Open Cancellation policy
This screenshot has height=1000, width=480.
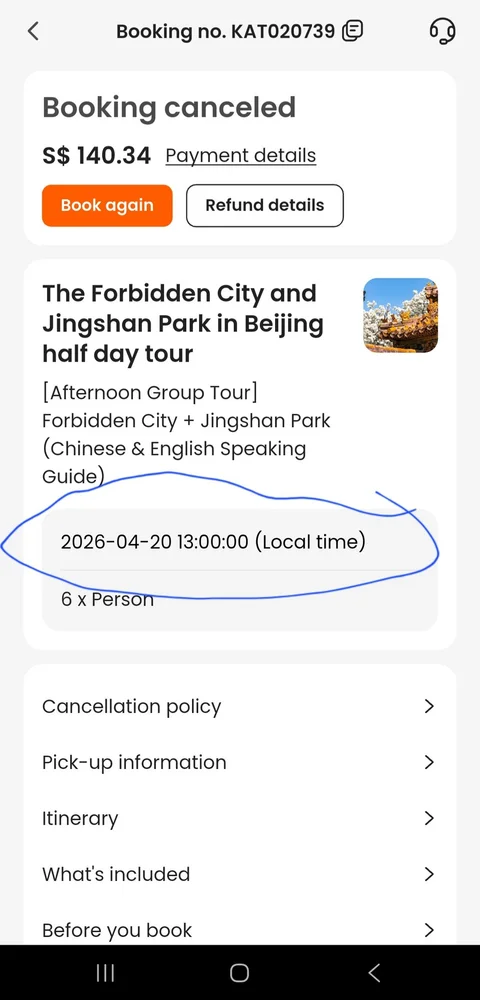tap(239, 706)
